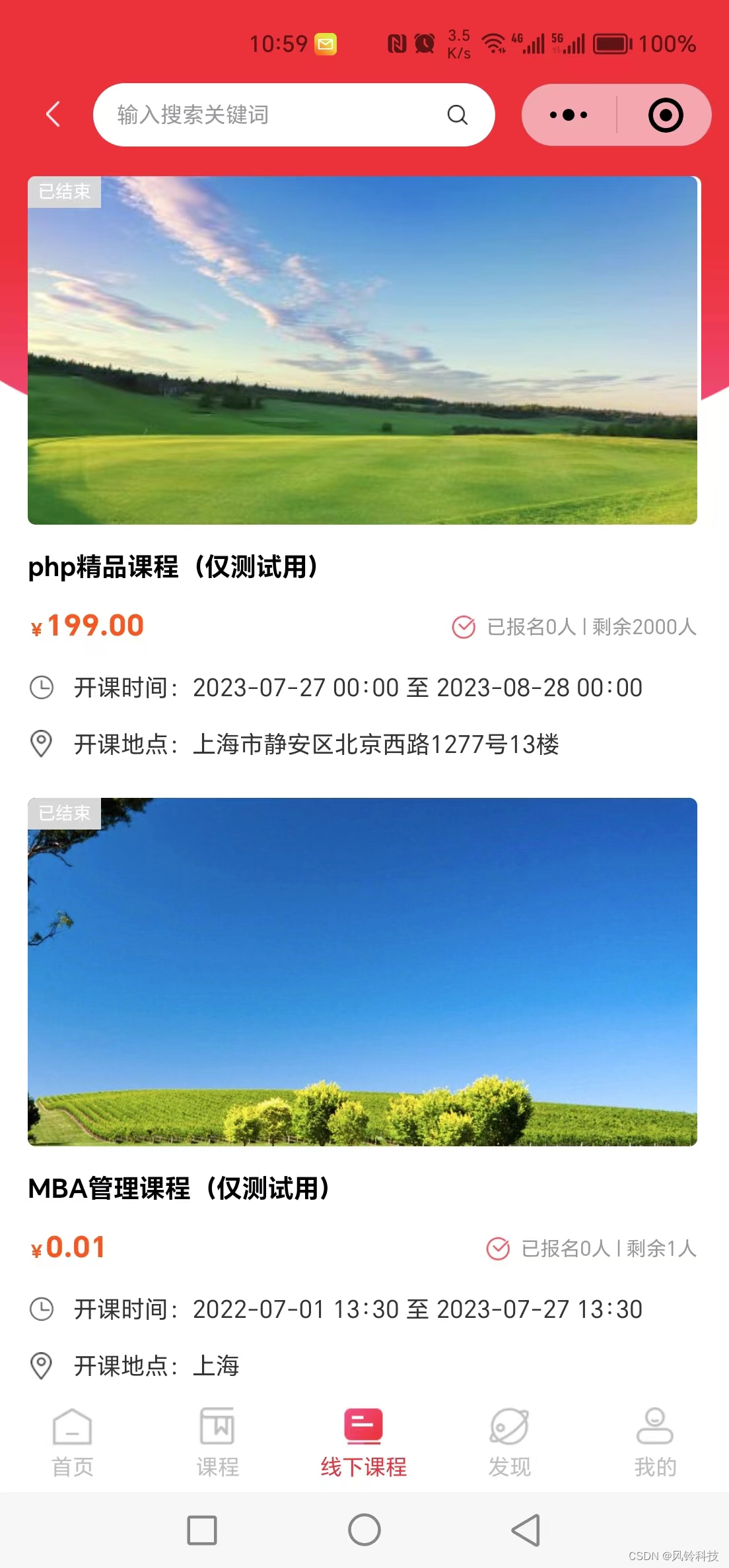Switch to the 课程 tab
This screenshot has height=1568, width=729.
coord(217,1443)
